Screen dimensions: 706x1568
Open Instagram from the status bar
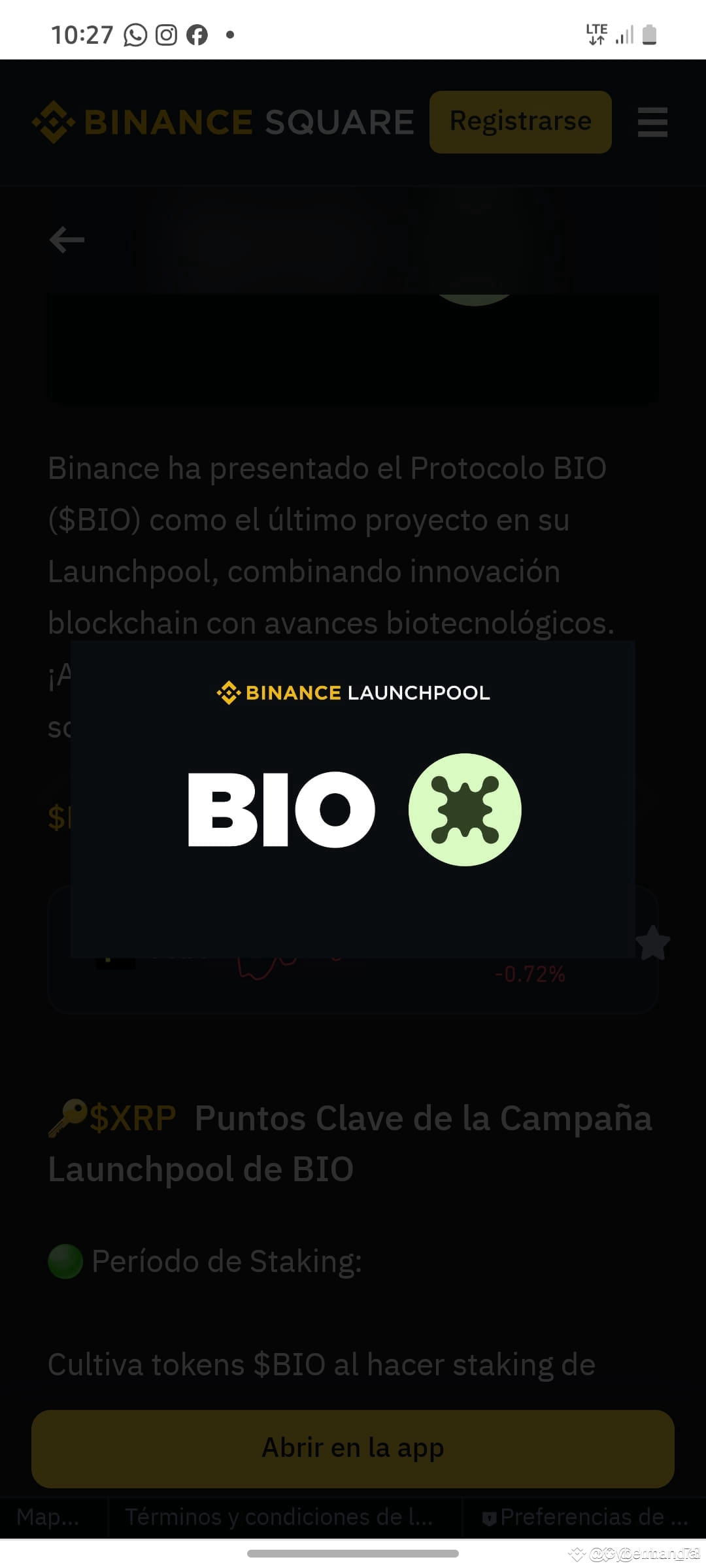[165, 34]
